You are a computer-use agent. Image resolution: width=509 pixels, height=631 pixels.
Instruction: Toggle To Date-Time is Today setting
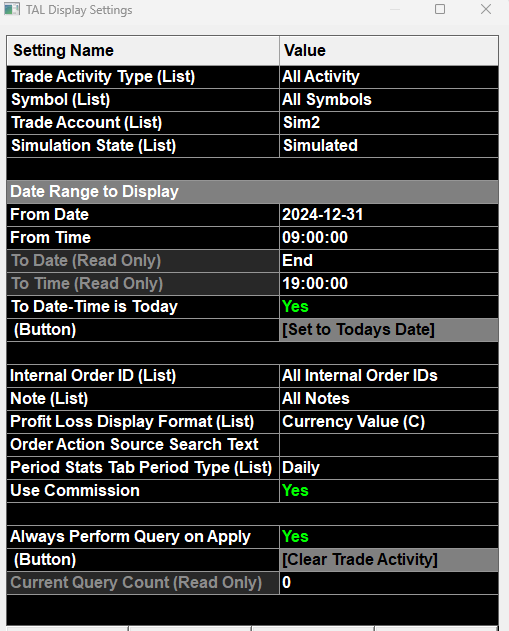click(389, 307)
